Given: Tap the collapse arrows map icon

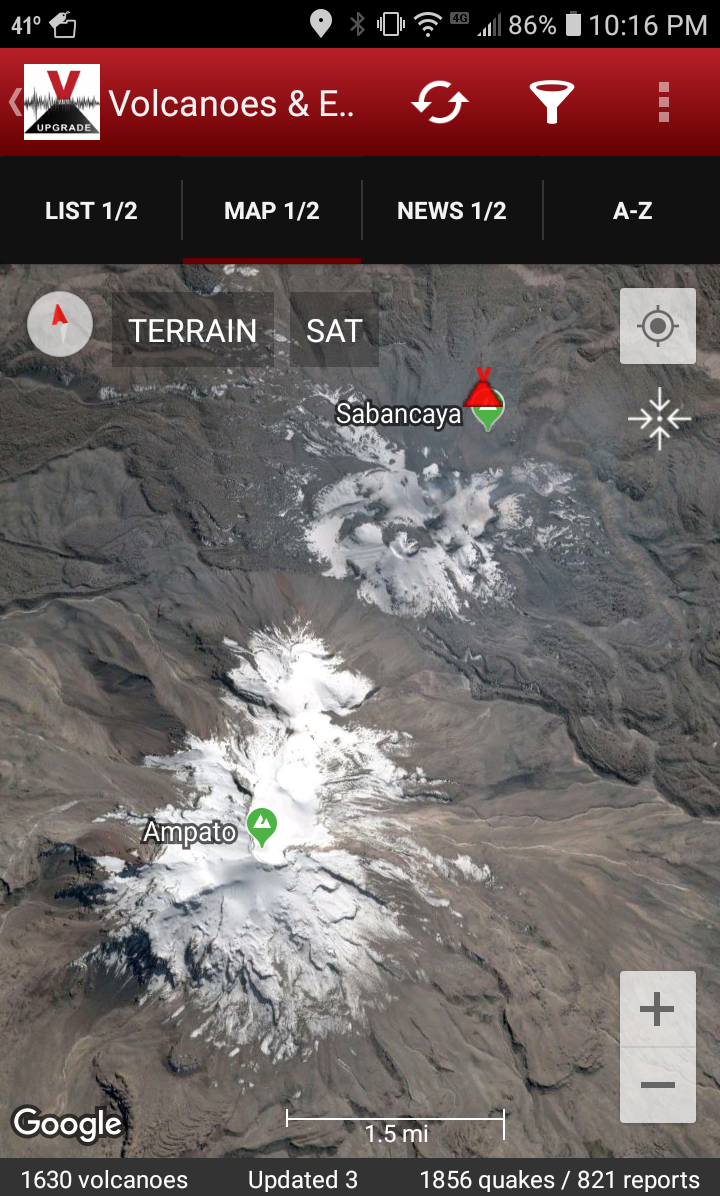Looking at the screenshot, I should pos(659,417).
